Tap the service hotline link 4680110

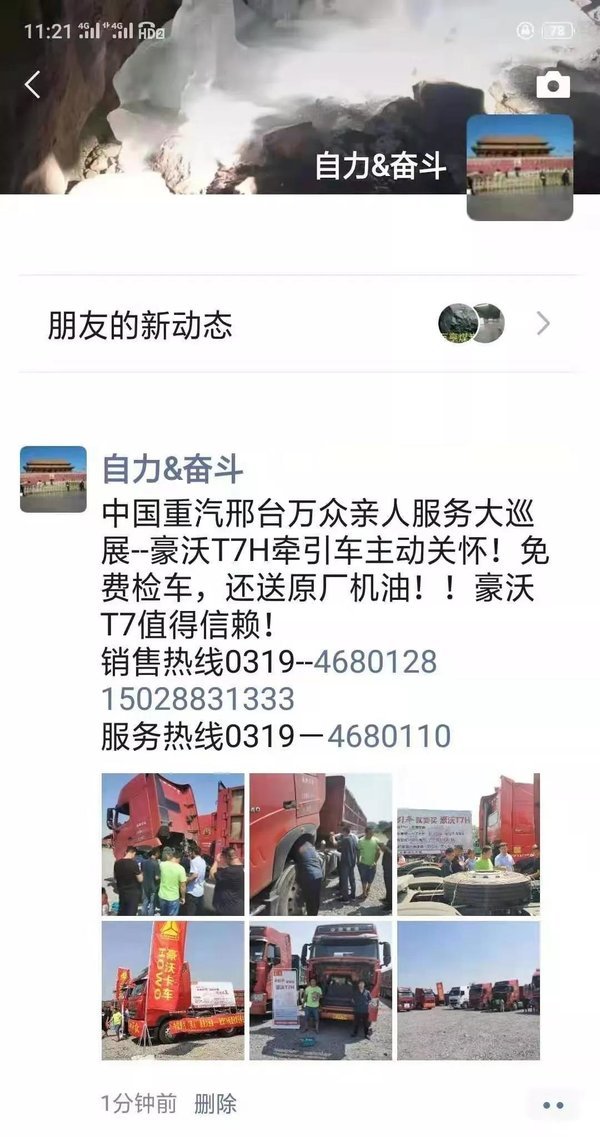pos(389,737)
